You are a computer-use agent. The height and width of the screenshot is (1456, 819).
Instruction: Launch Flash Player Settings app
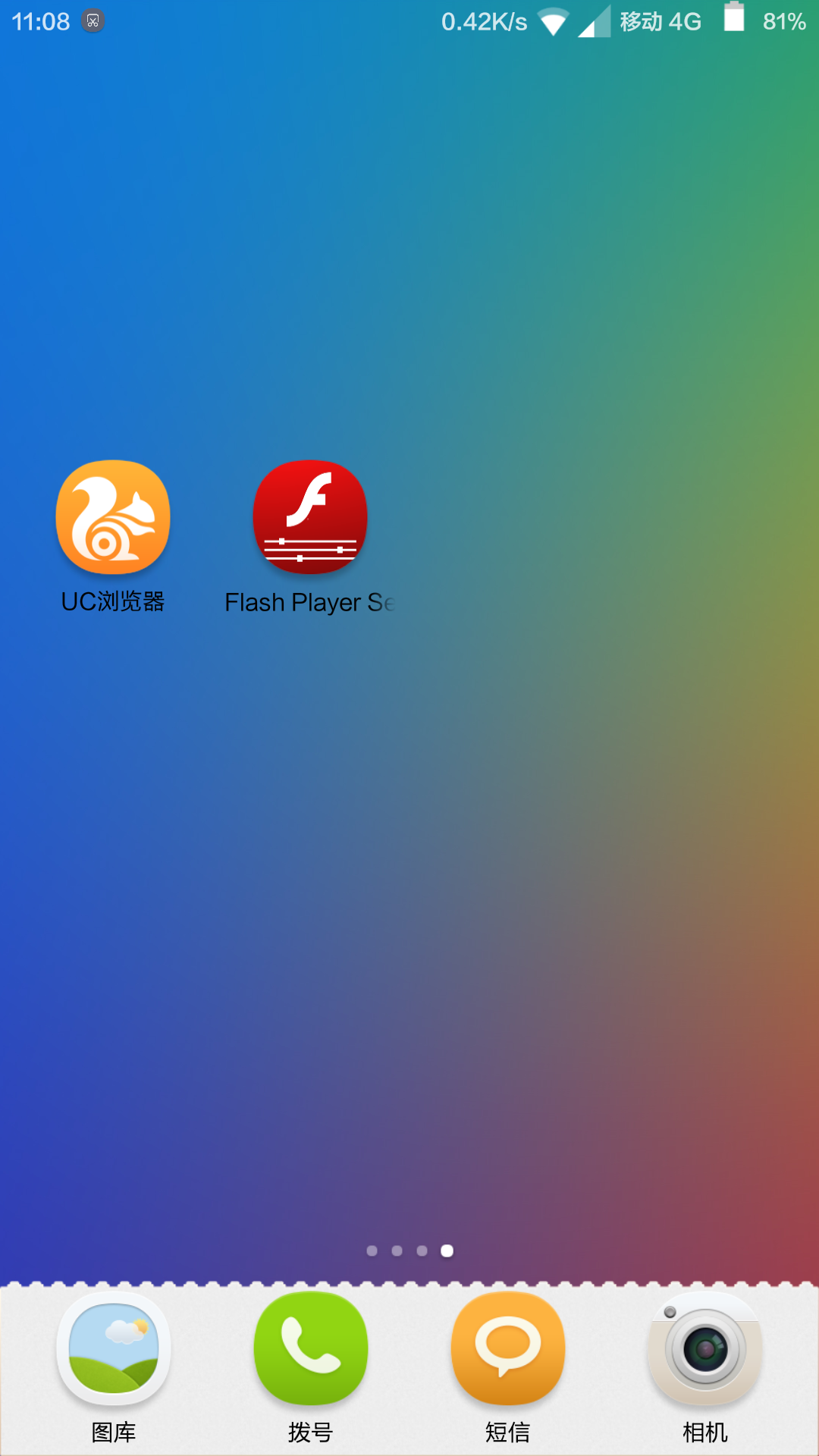tap(310, 518)
